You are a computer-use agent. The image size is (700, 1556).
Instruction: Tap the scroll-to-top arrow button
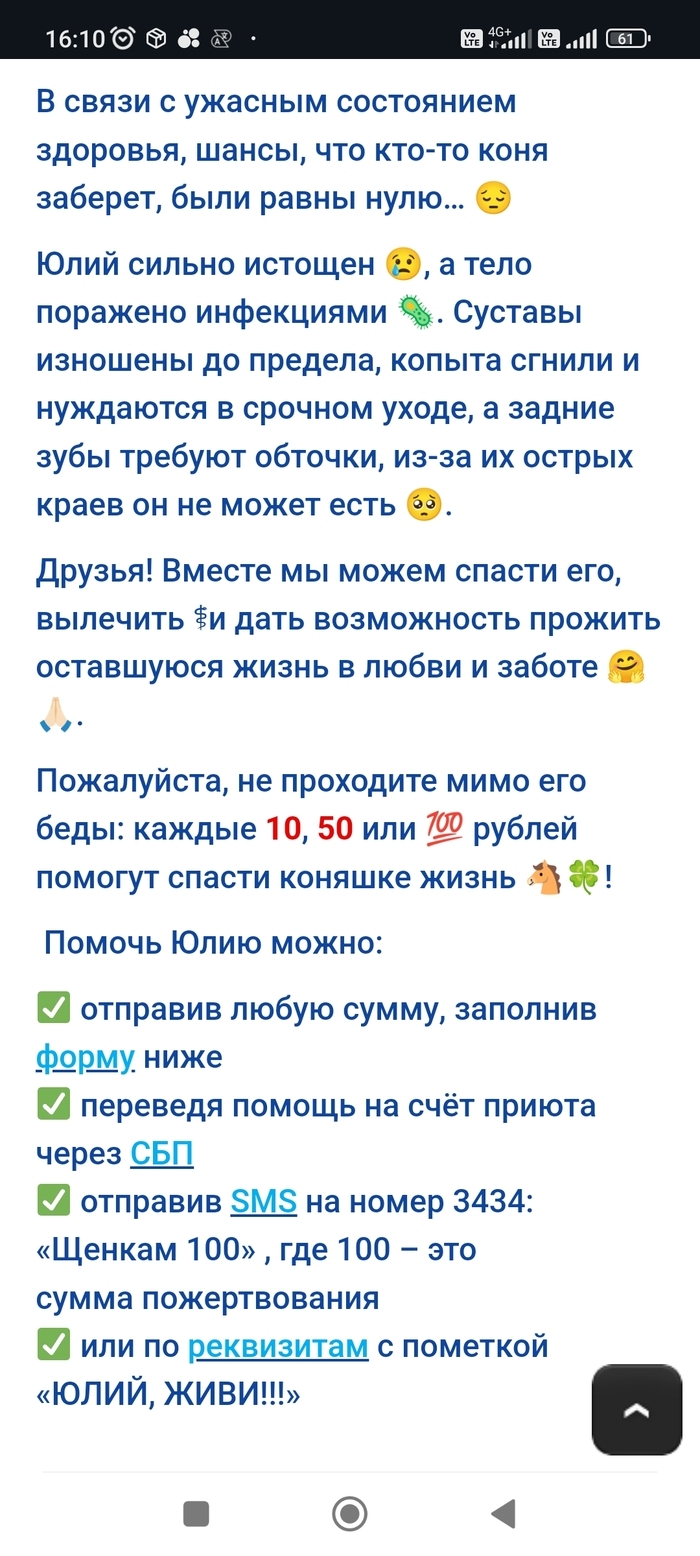point(636,1409)
